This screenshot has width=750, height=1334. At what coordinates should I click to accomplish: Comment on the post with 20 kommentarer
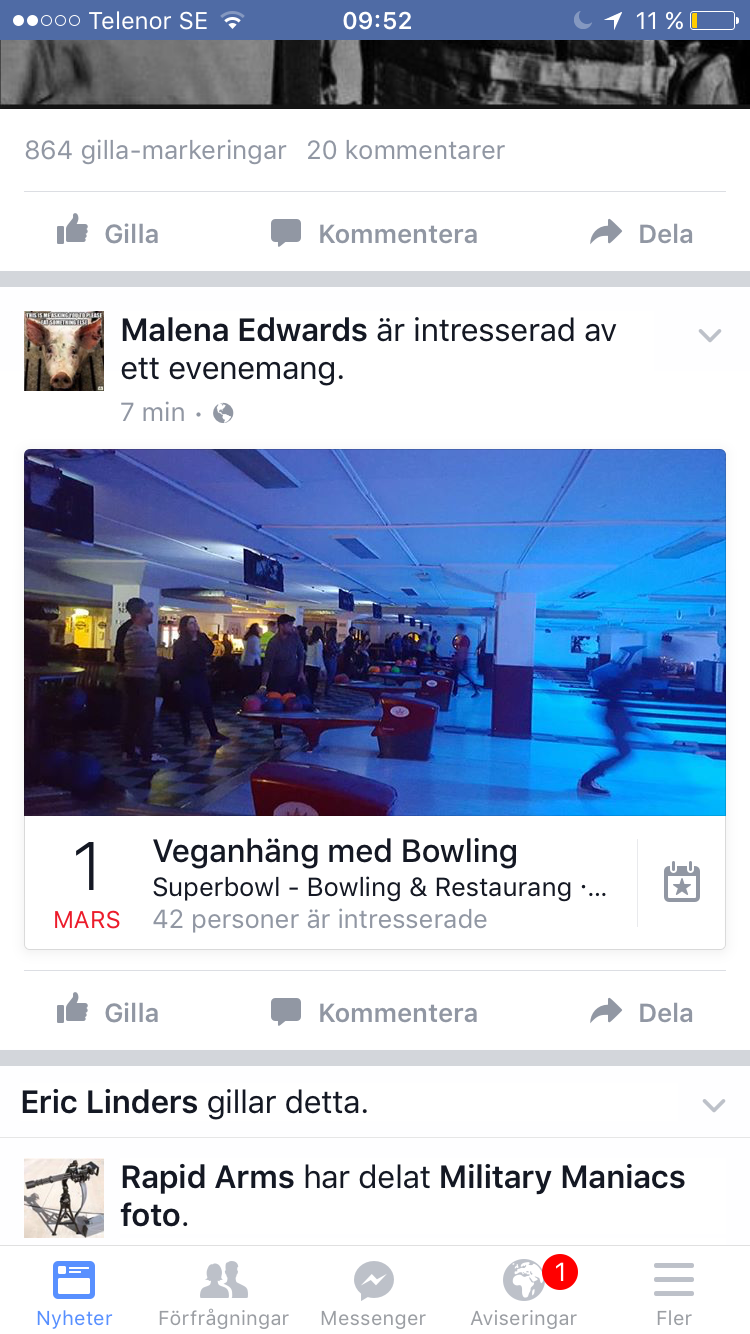click(374, 233)
